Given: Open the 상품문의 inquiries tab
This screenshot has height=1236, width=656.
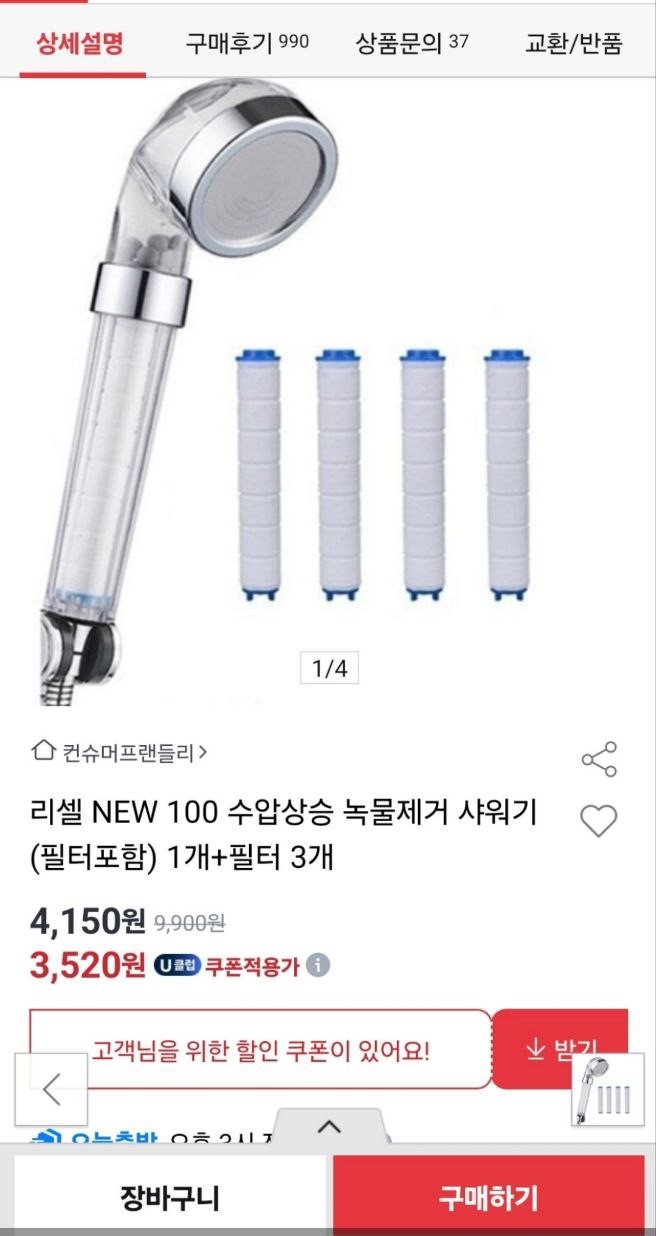Looking at the screenshot, I should click(411, 43).
